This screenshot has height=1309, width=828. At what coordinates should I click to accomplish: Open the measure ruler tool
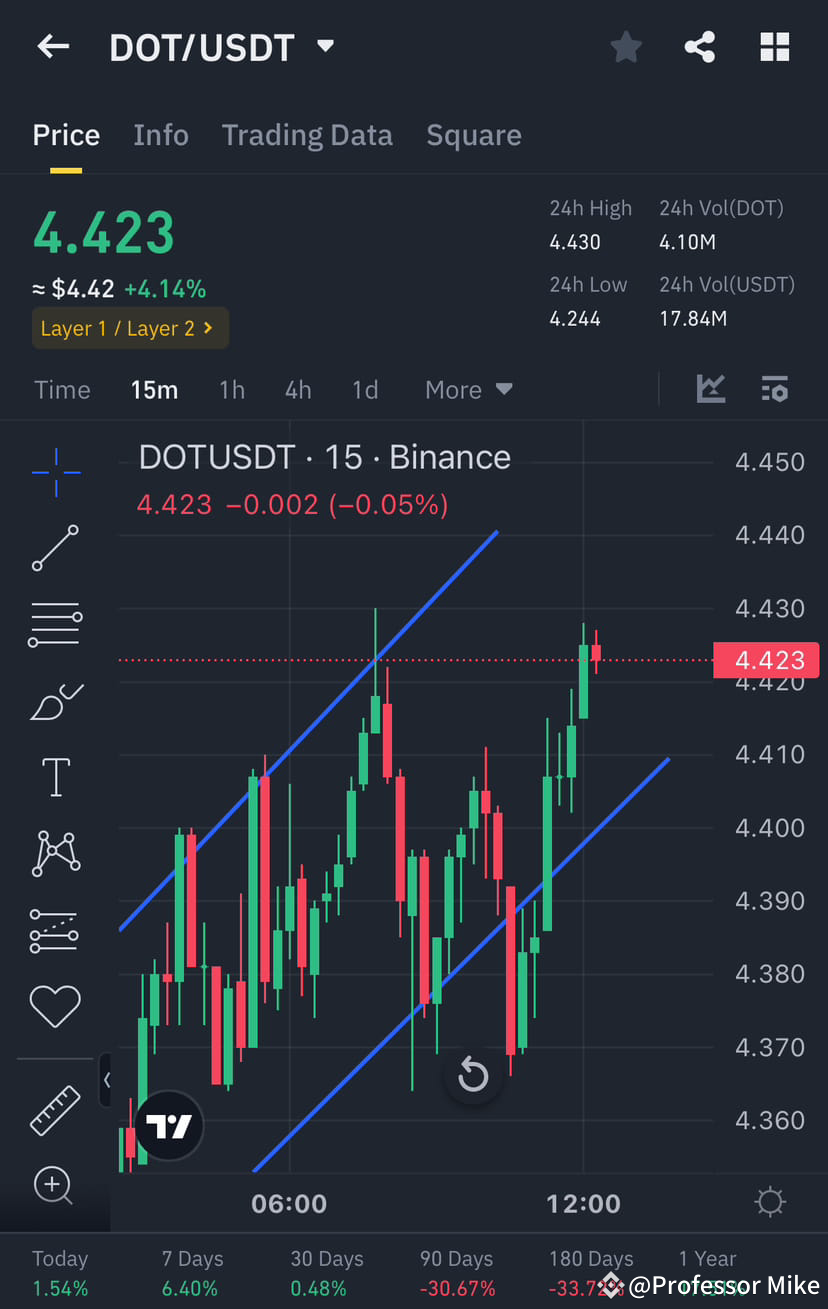pyautogui.click(x=55, y=1110)
